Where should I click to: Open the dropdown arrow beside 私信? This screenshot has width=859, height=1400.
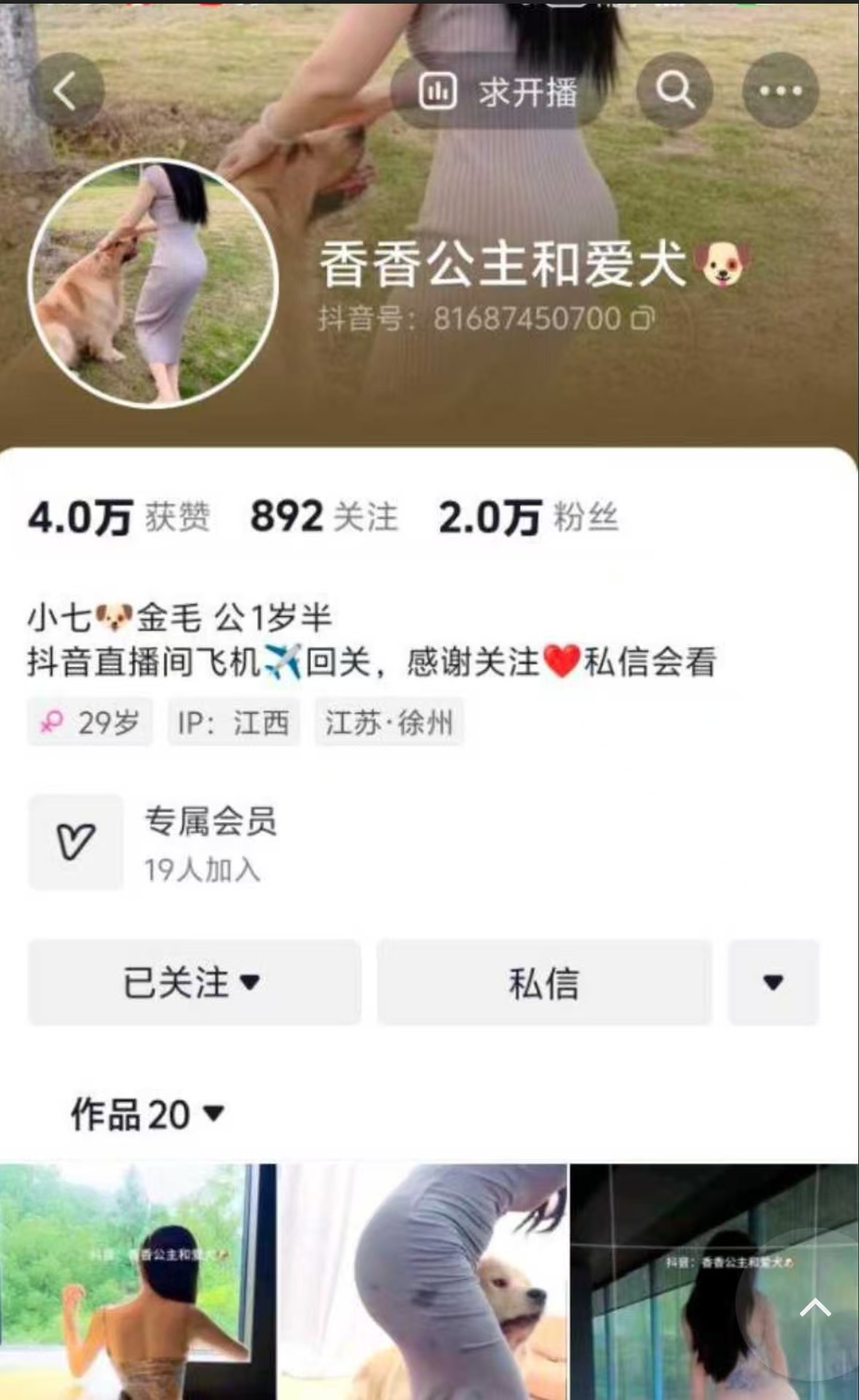pos(774,984)
